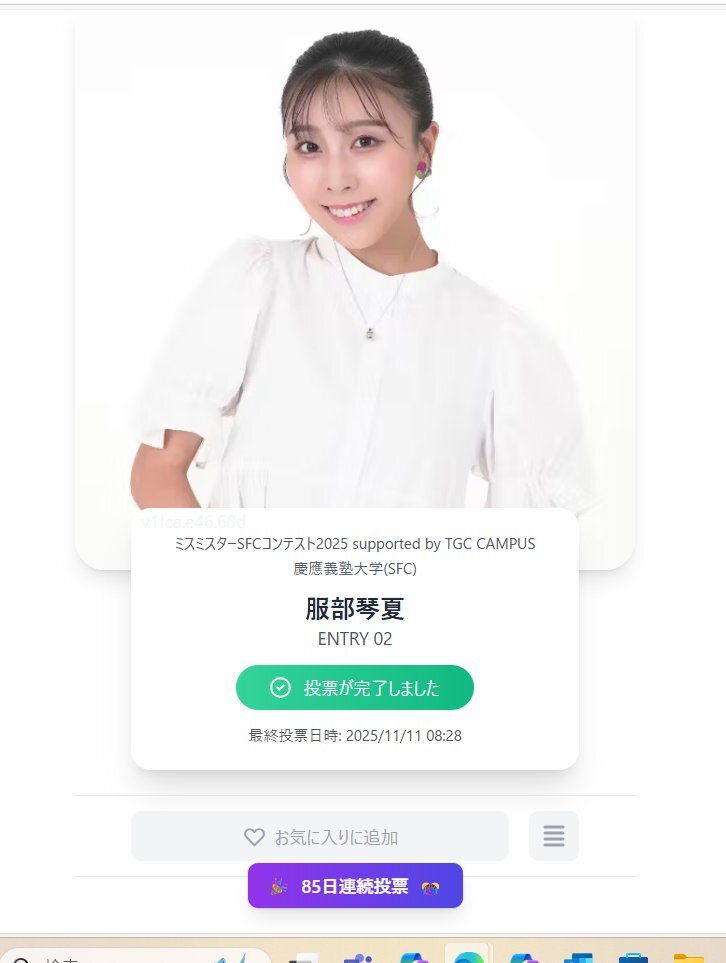
Task: Tap the 投票が完了しました button
Action: tap(355, 687)
